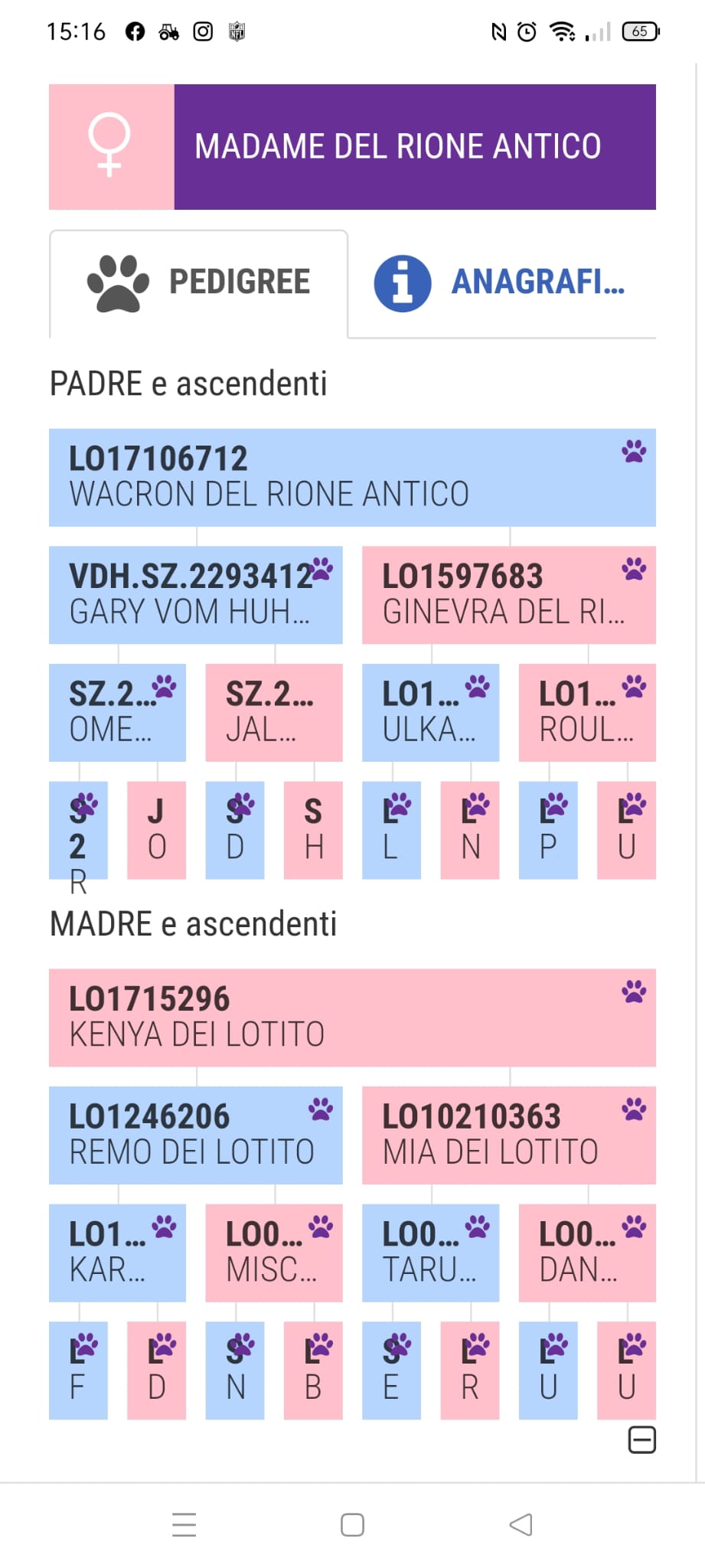Open the JAL... ancestor entry
Screen dimensions: 705x1568
274,713
